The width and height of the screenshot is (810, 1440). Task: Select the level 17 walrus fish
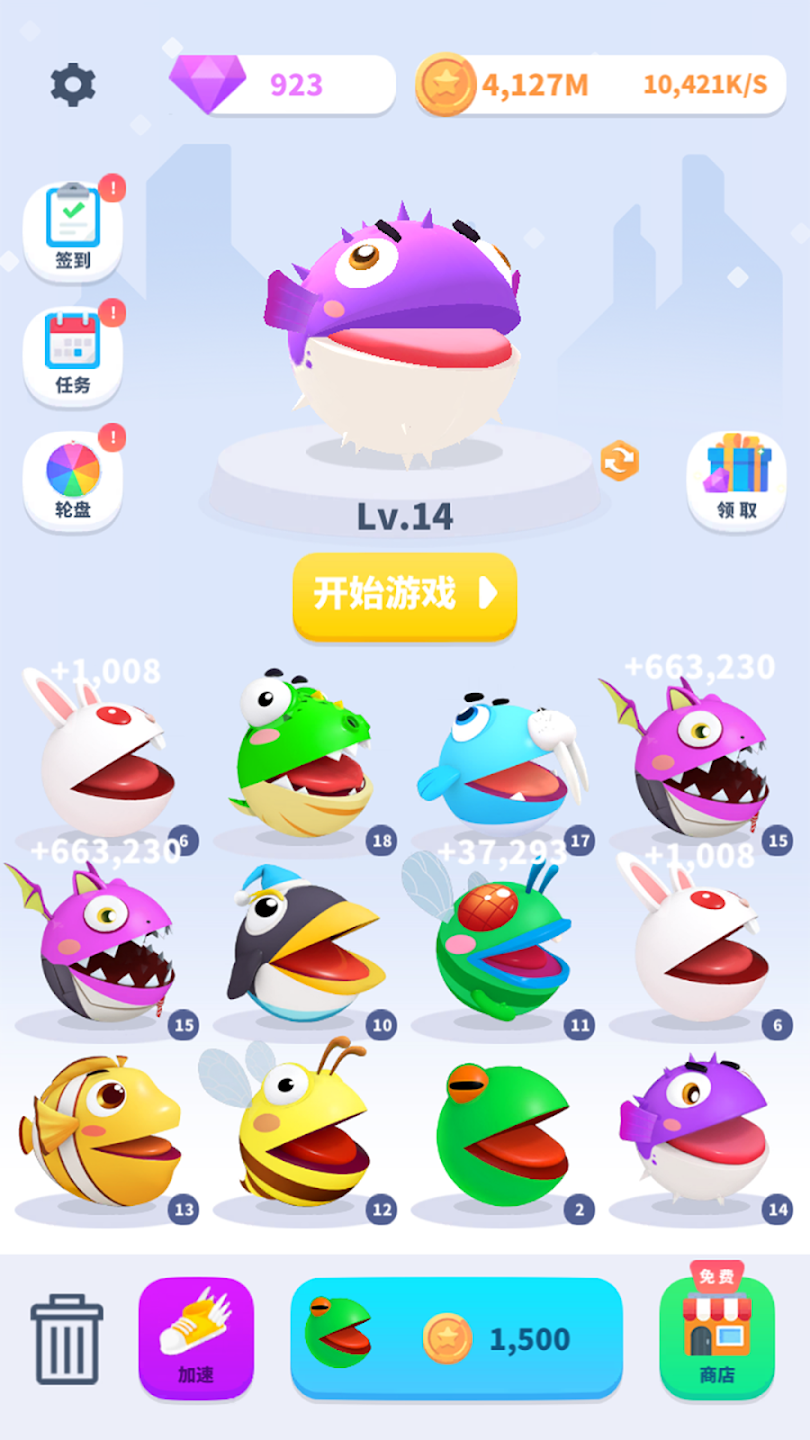pos(500,760)
